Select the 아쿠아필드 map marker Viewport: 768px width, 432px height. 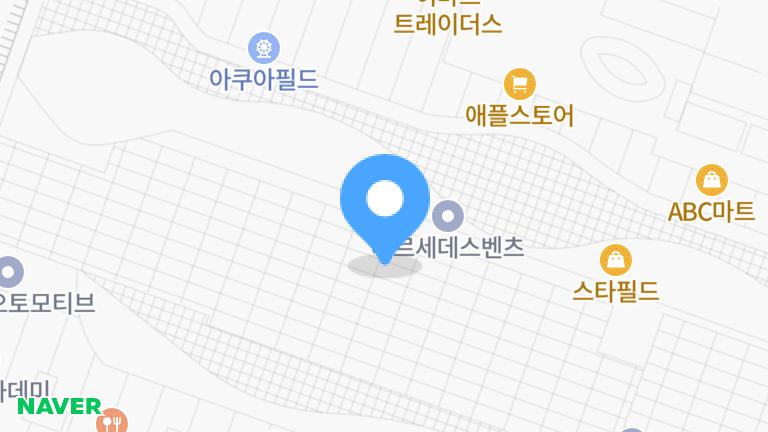click(x=264, y=47)
